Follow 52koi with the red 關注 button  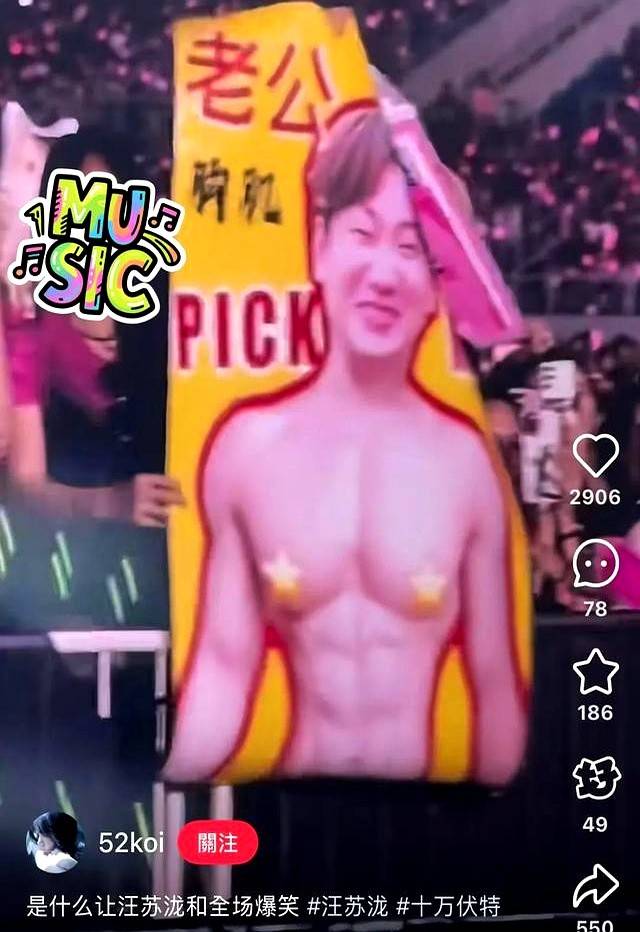(x=217, y=843)
